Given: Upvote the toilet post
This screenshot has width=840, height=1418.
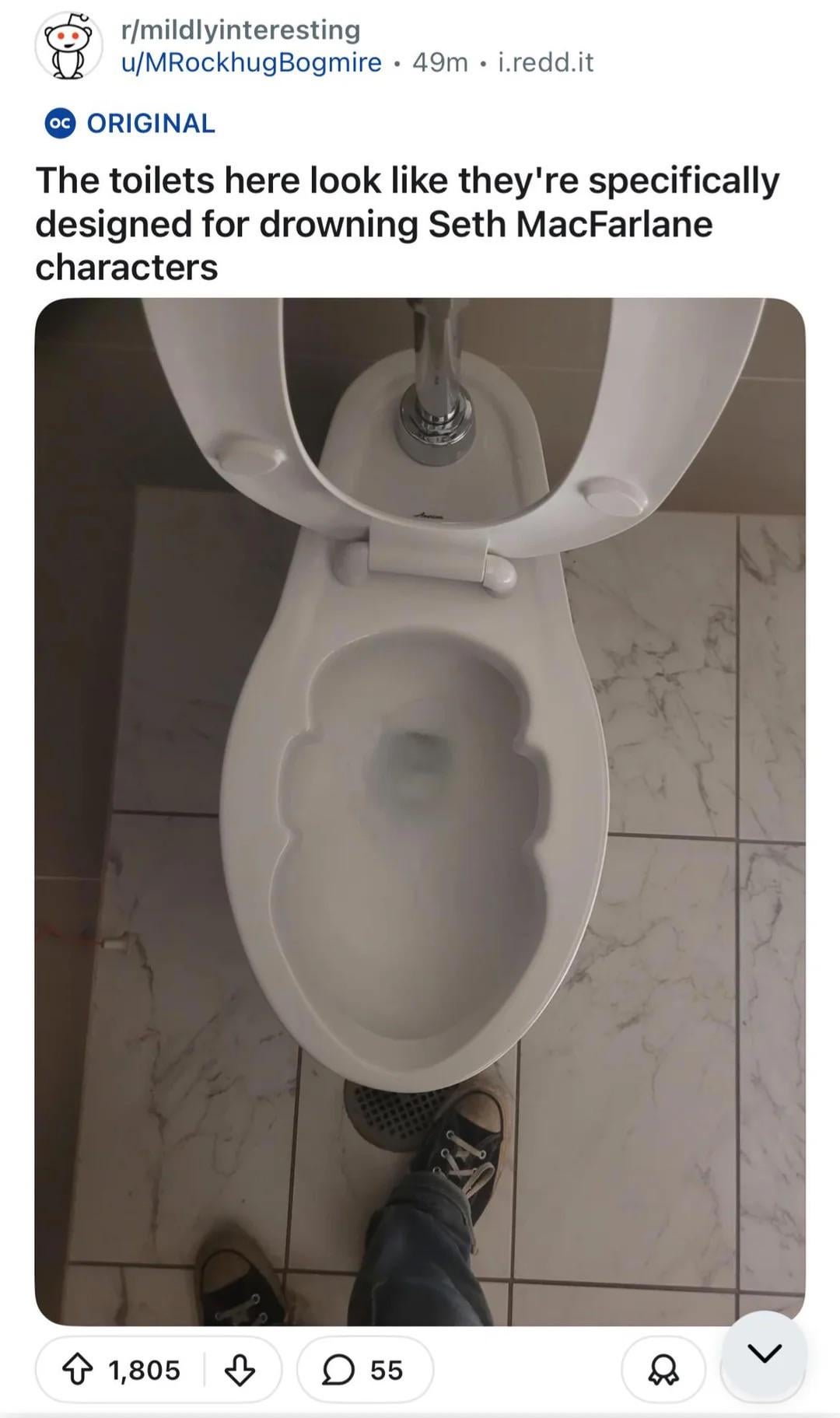Looking at the screenshot, I should (77, 1370).
